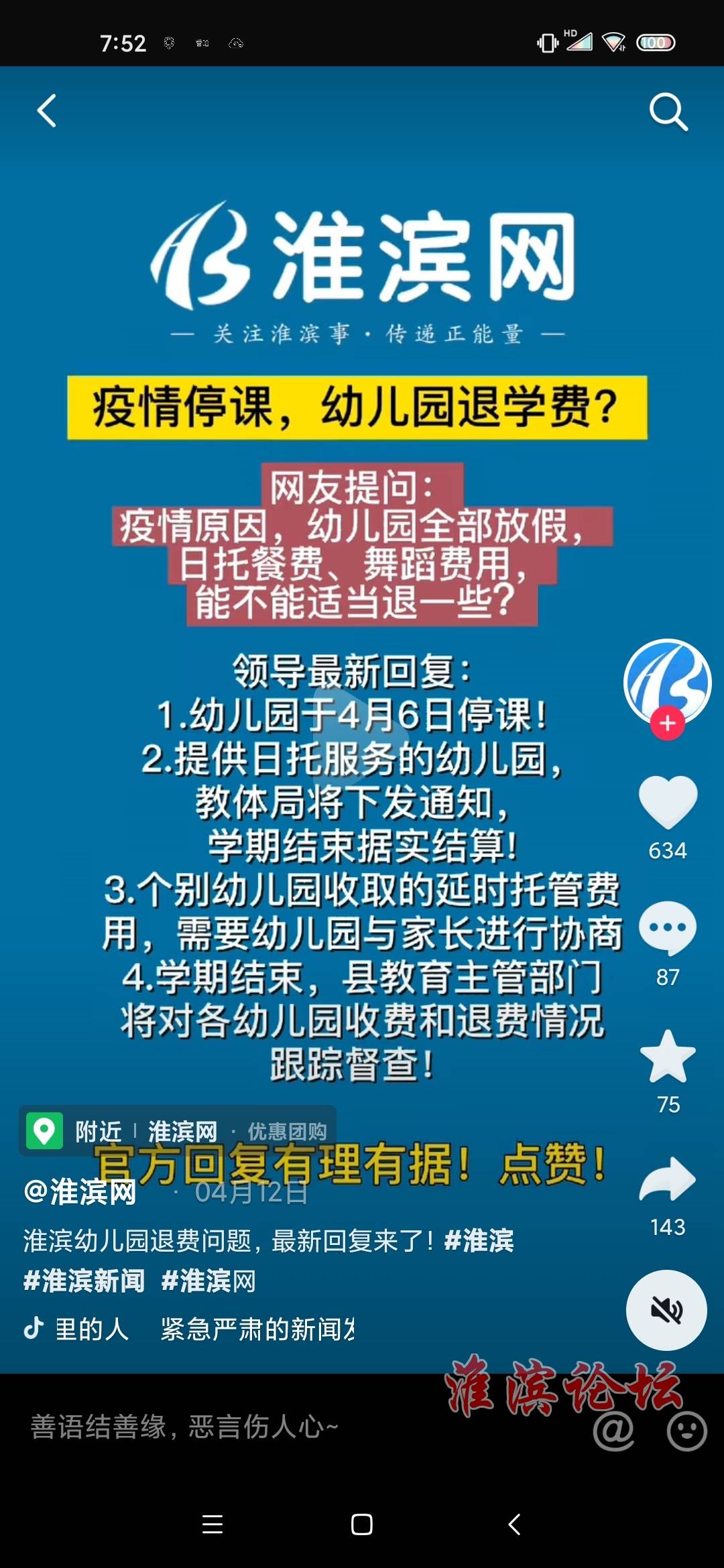The height and width of the screenshot is (1568, 724).
Task: Open the #淮滨网 hashtag
Action: [208, 1281]
